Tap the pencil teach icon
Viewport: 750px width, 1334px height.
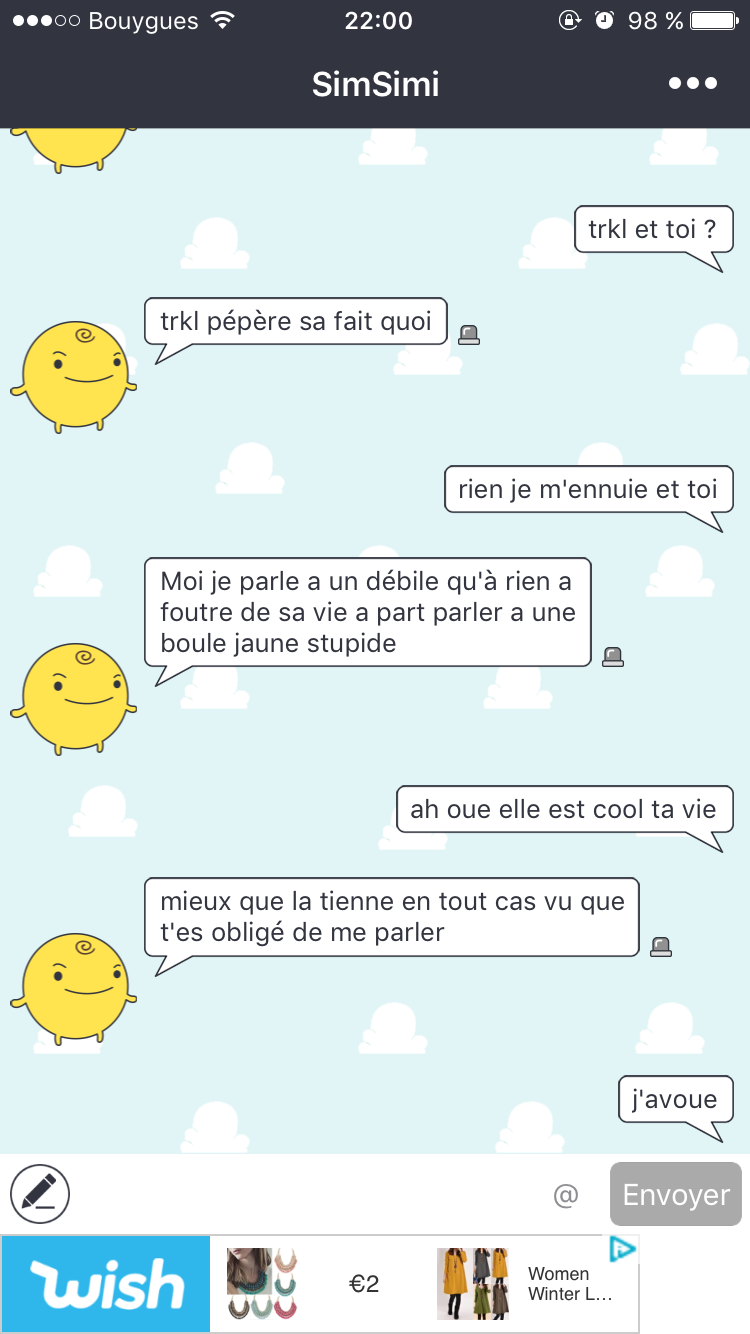(40, 1194)
